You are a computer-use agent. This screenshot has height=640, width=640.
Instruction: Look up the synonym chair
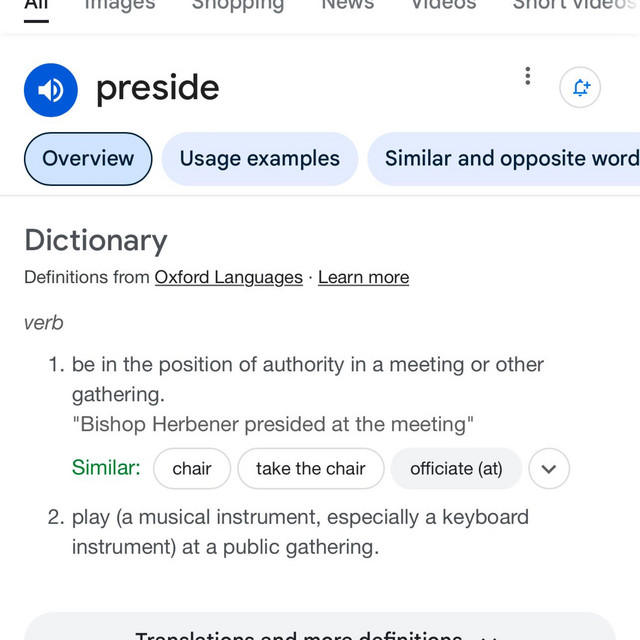pyautogui.click(x=192, y=468)
